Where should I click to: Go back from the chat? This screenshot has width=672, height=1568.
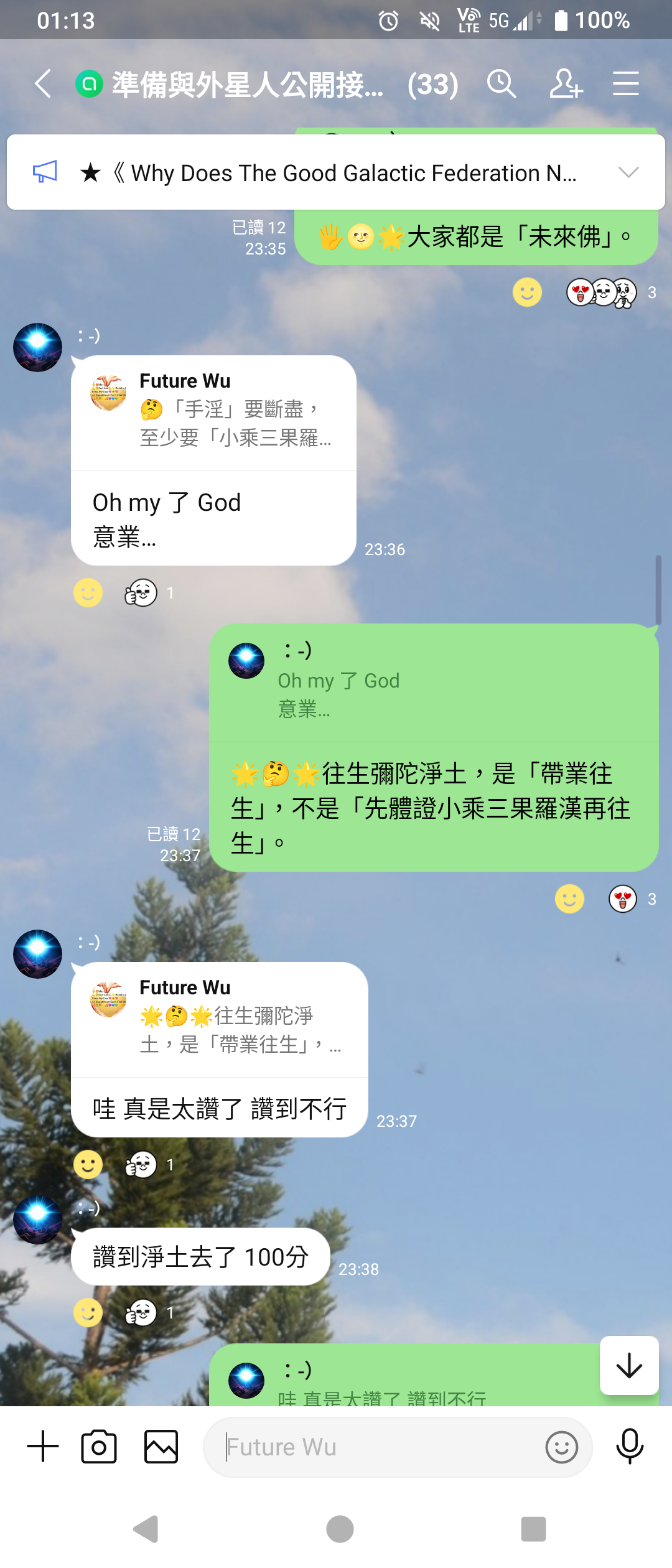(x=42, y=84)
